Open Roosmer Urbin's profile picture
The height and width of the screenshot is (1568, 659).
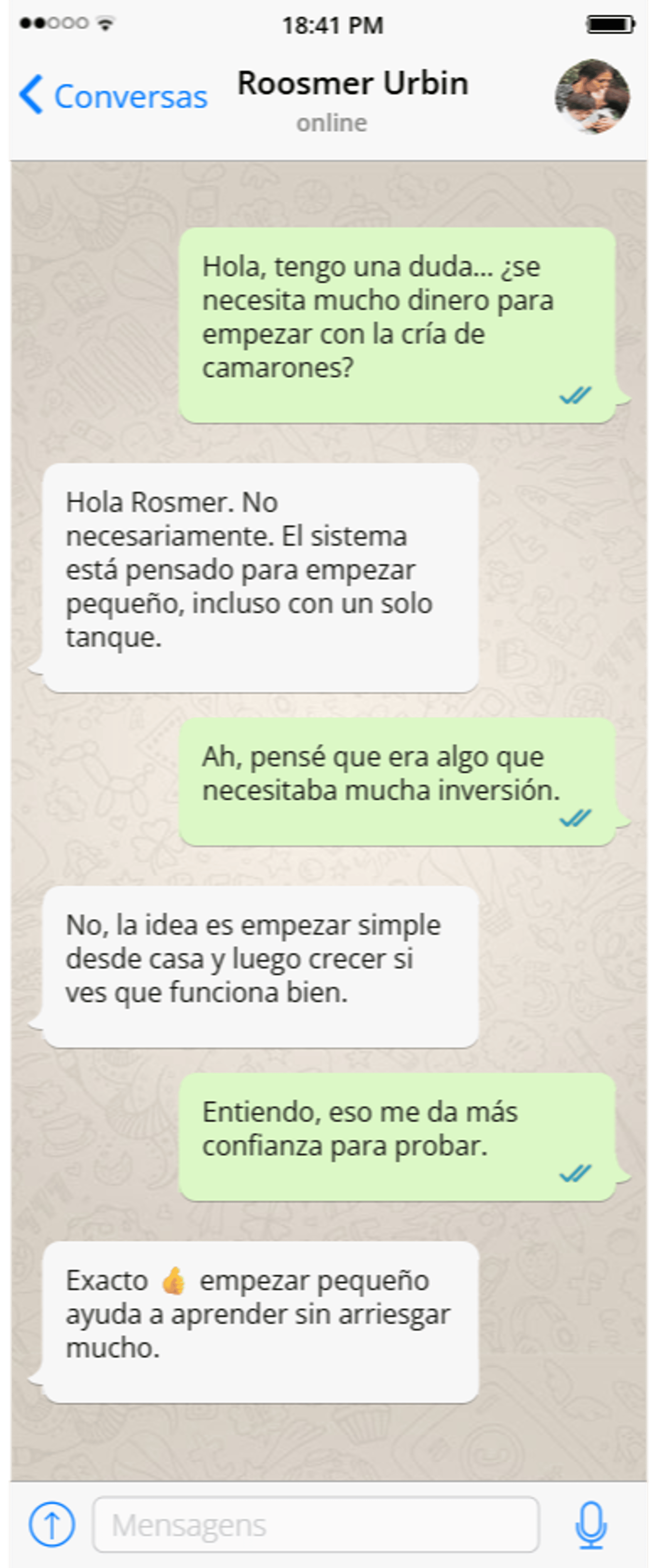tap(592, 96)
